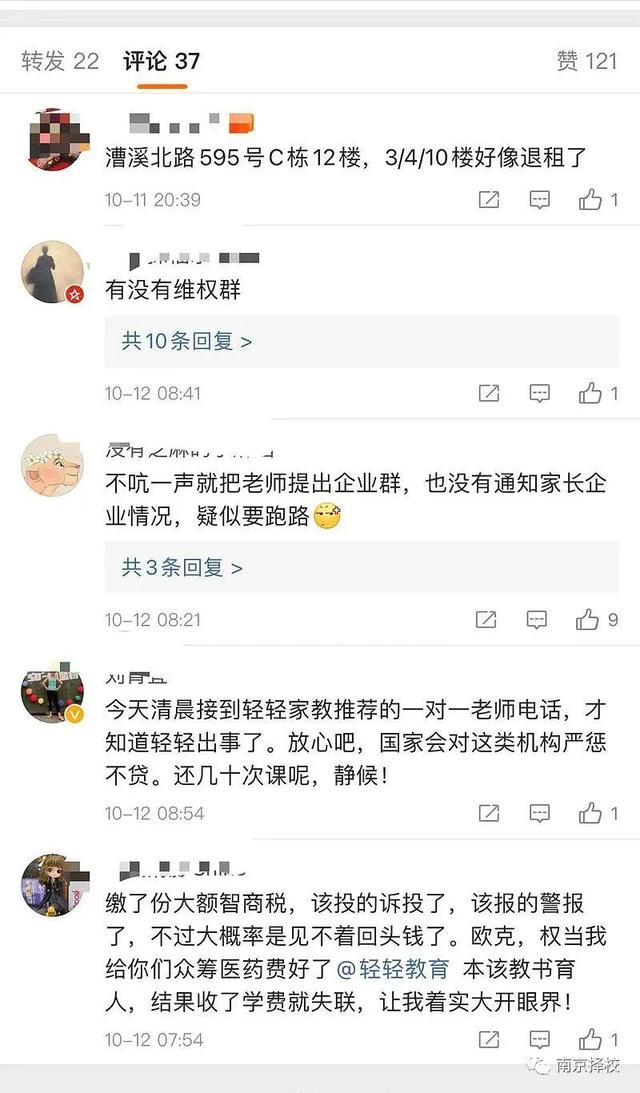The image size is (640, 1093).
Task: Open the 赞 121 likes tab
Action: (587, 61)
